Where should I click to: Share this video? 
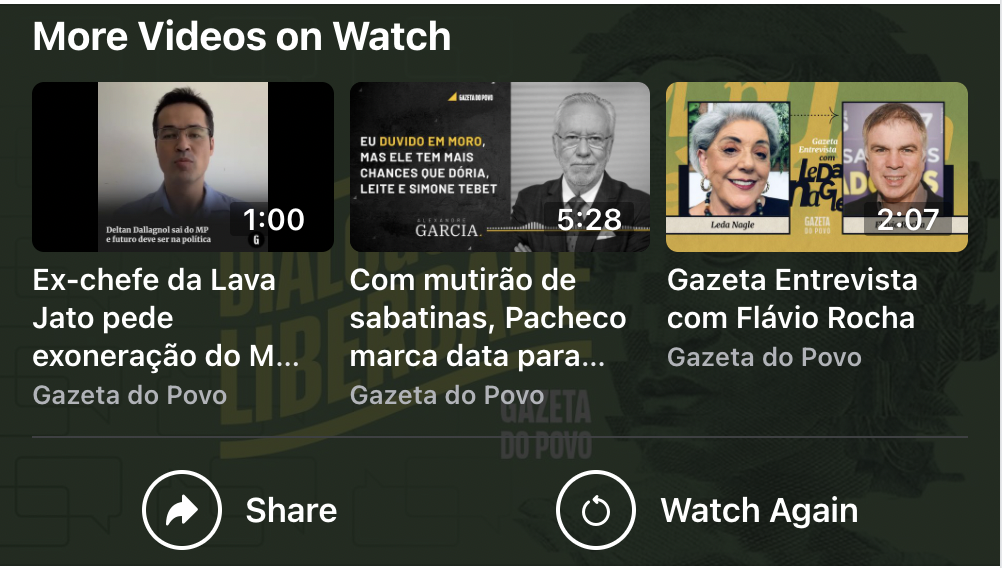click(x=241, y=511)
